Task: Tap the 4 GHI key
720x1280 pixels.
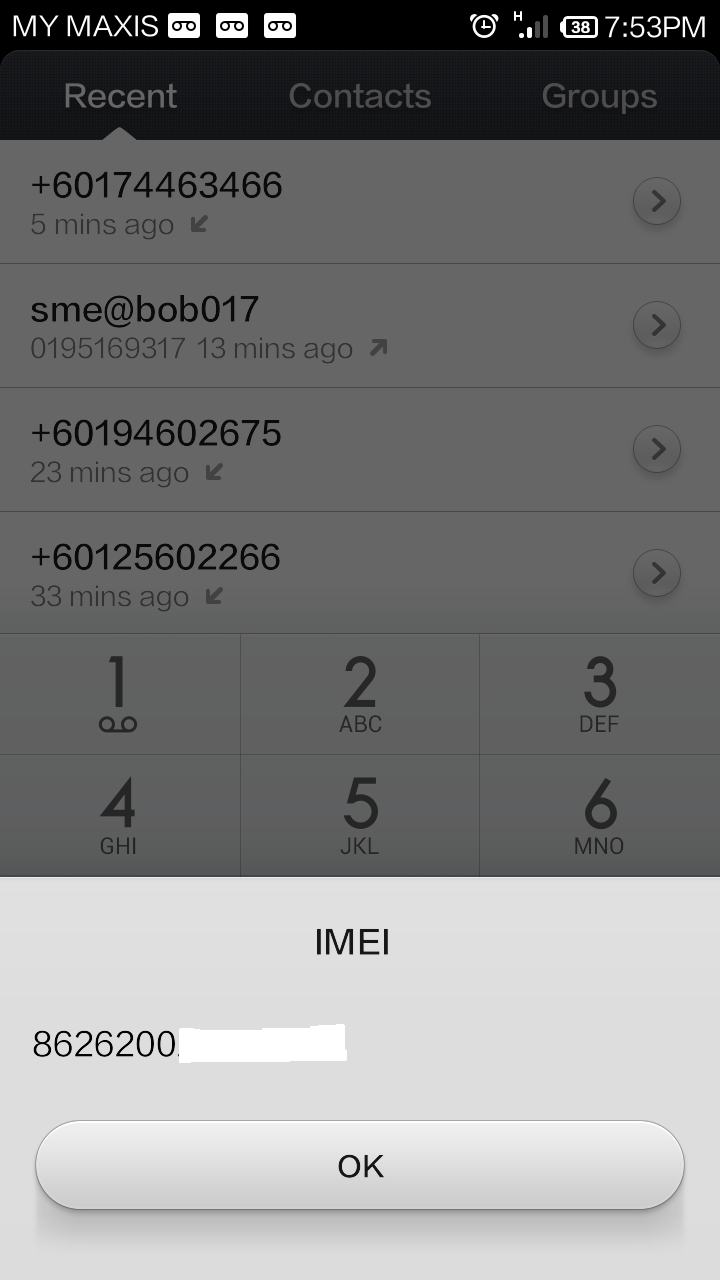Action: (x=120, y=816)
